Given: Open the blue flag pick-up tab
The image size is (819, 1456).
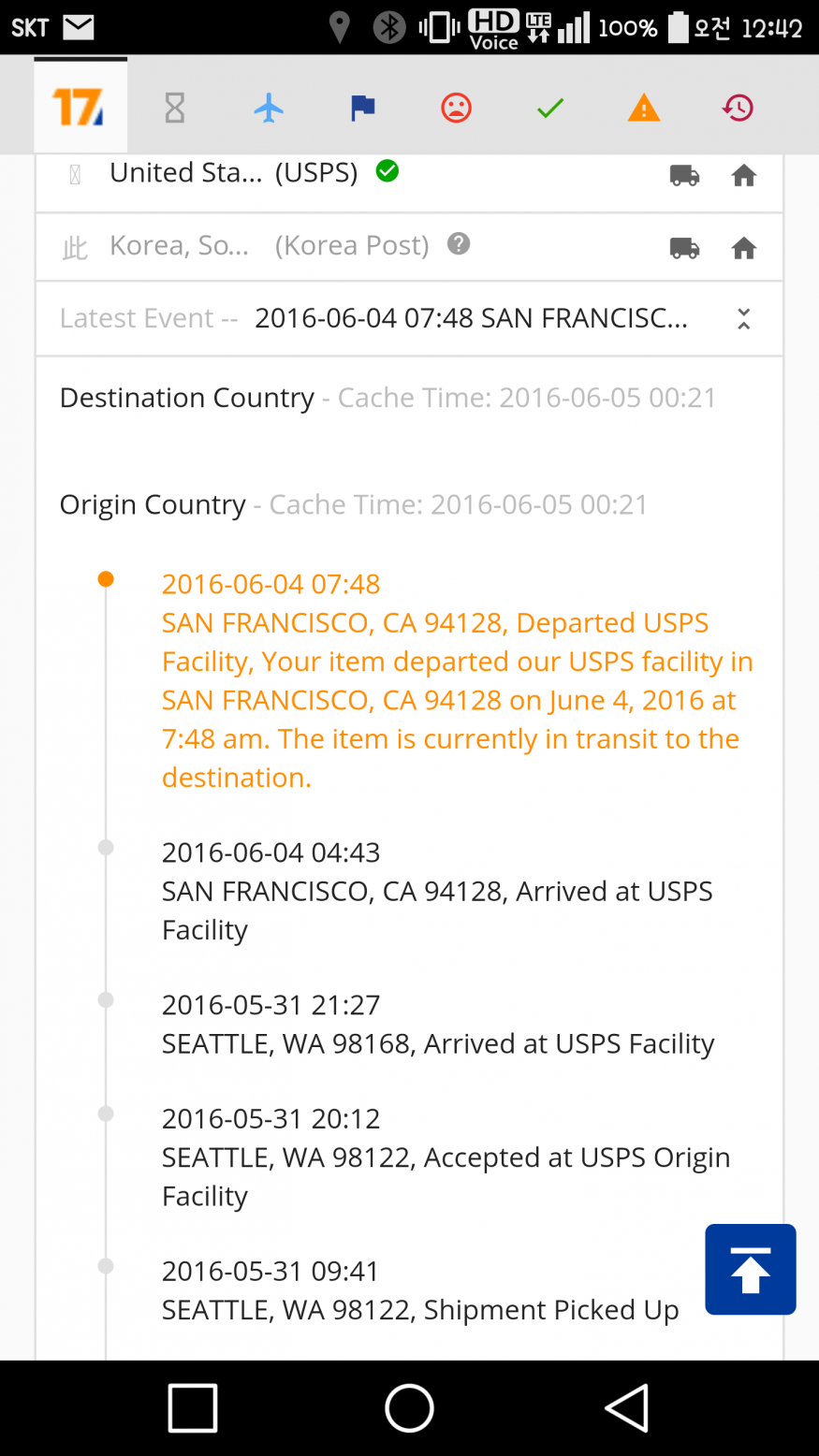Looking at the screenshot, I should [362, 109].
